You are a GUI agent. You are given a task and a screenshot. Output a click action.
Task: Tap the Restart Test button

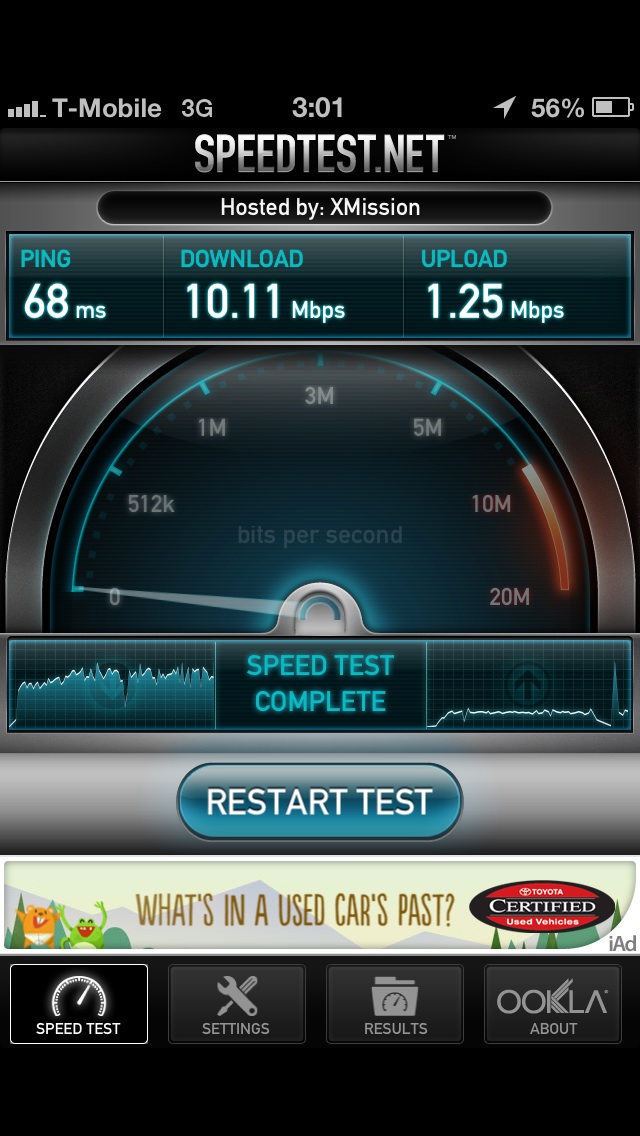pos(320,801)
